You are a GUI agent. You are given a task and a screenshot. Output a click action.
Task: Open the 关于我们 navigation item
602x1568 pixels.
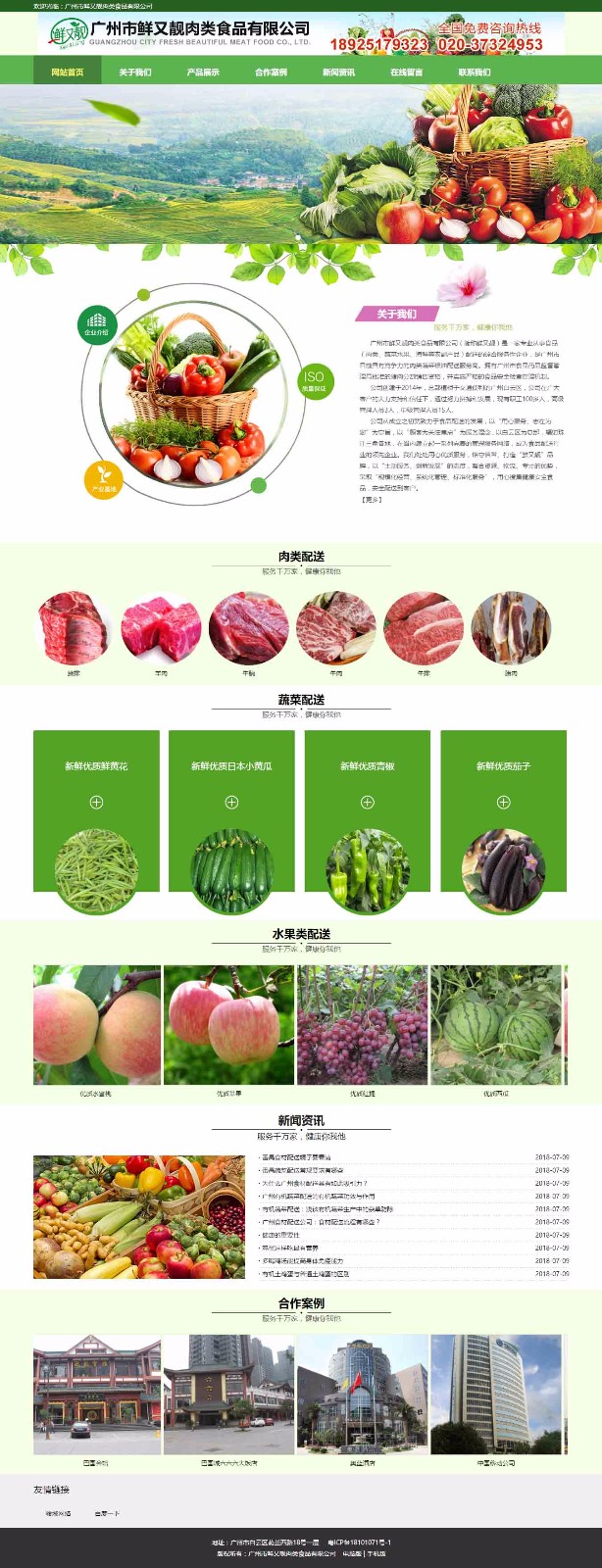[x=135, y=73]
